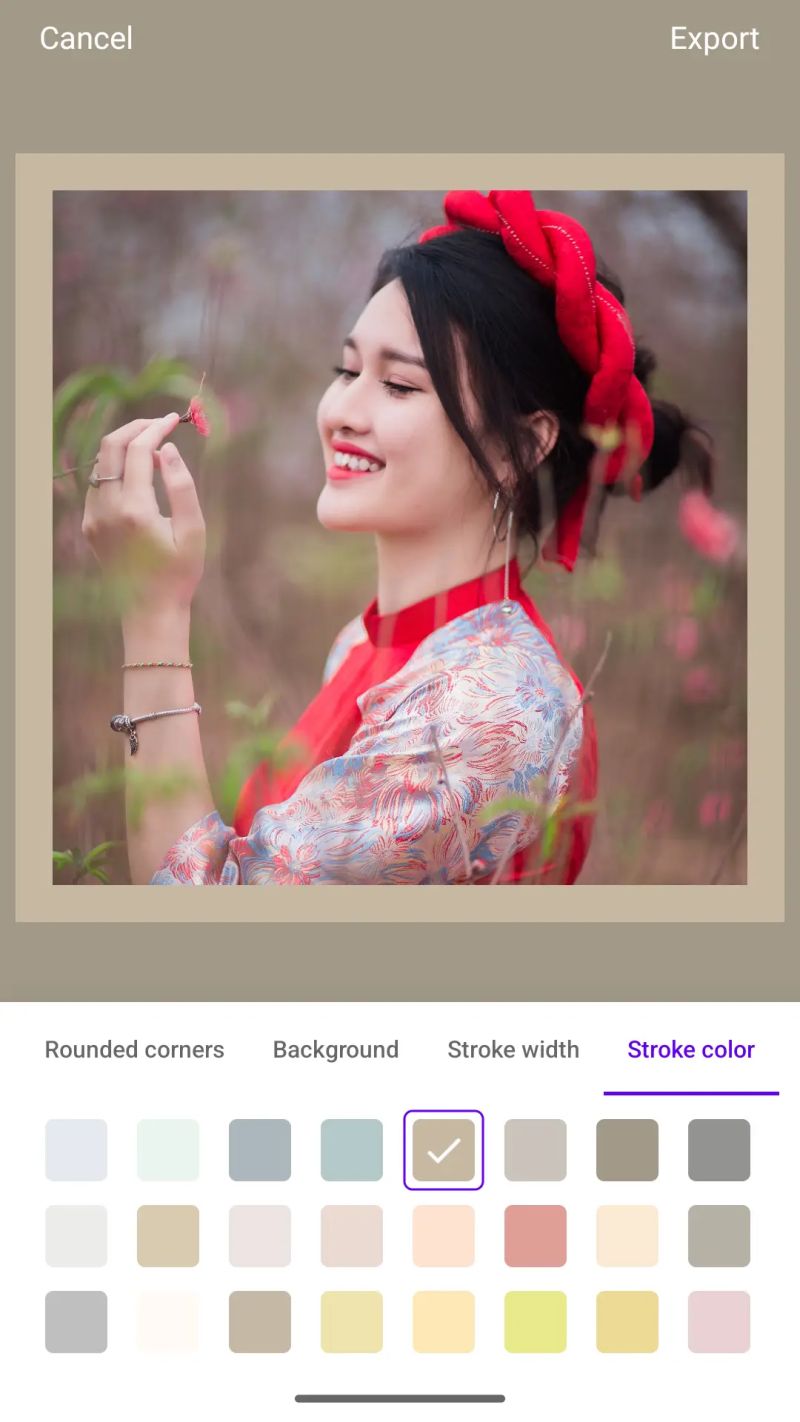Open the Background settings tab
Viewport: 800px width, 1422px height.
(335, 1049)
